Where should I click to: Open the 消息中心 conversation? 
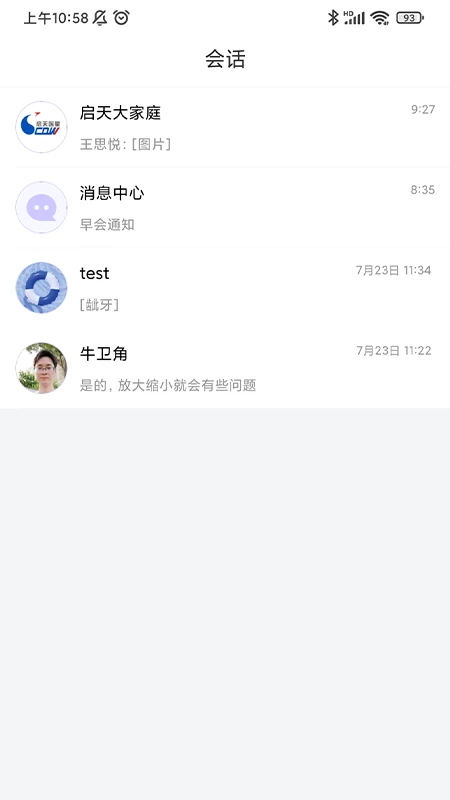(225, 207)
